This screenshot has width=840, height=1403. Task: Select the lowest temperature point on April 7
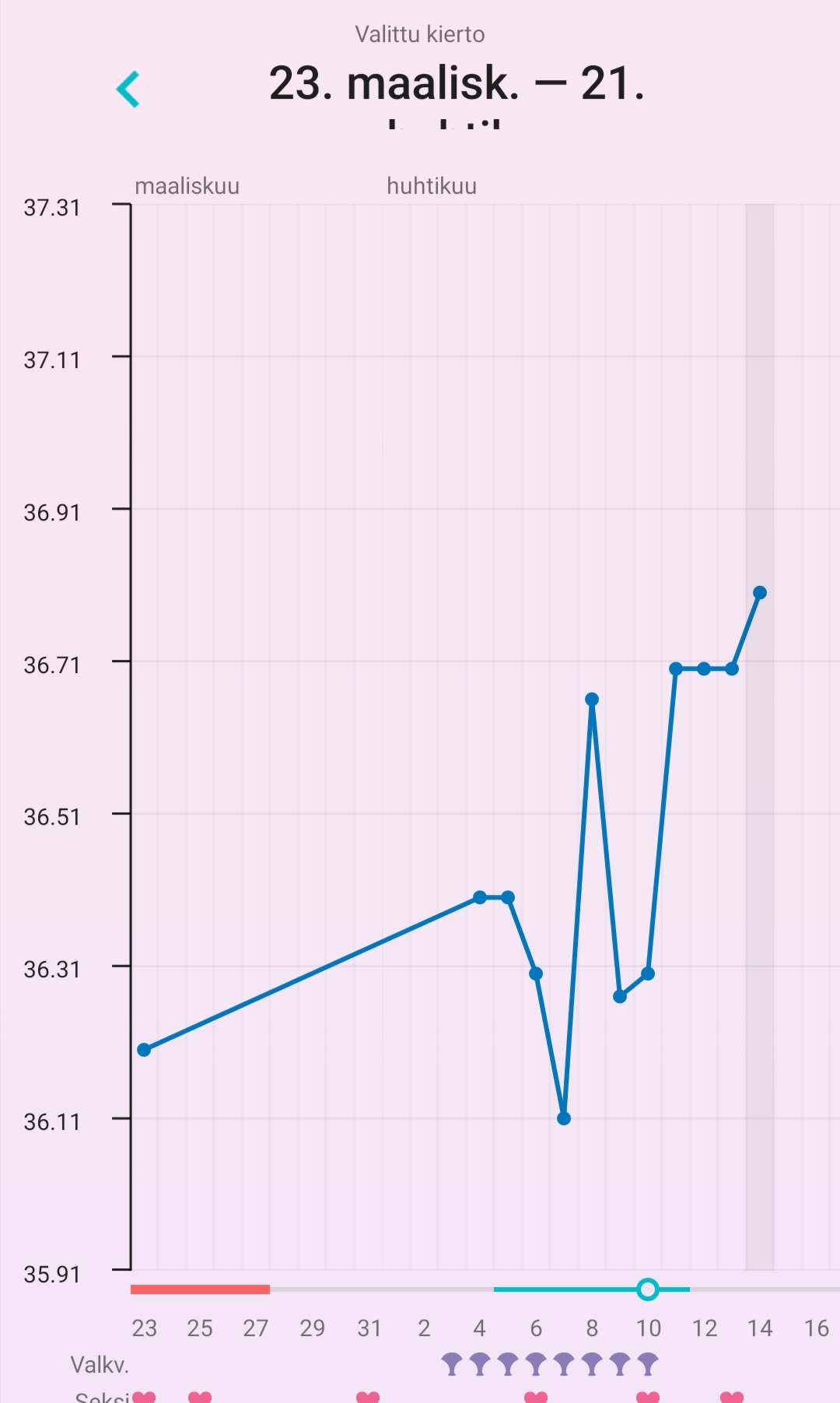[x=564, y=1118]
